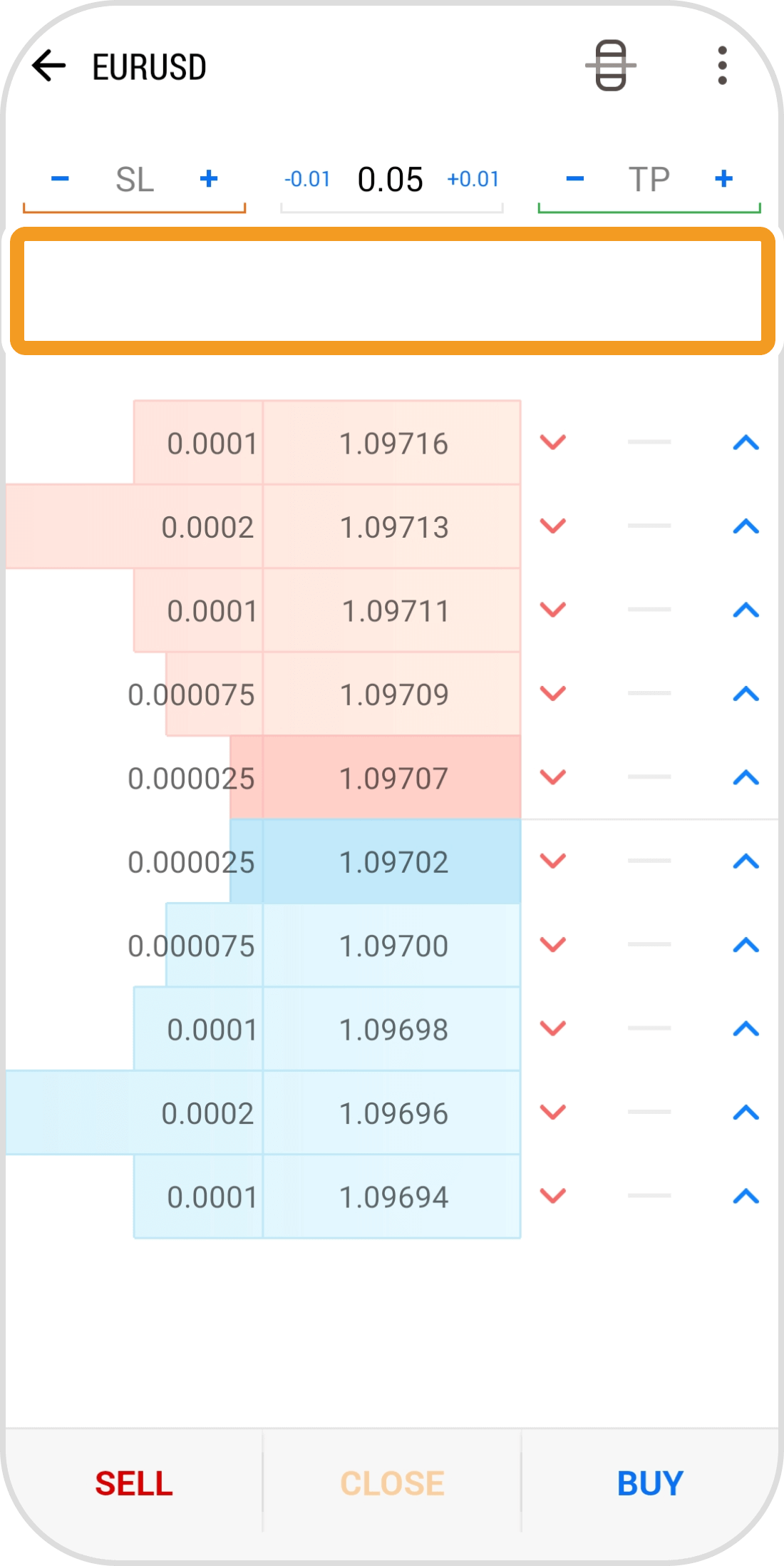Increase the TP value with plus
784x1566 pixels.
(723, 178)
